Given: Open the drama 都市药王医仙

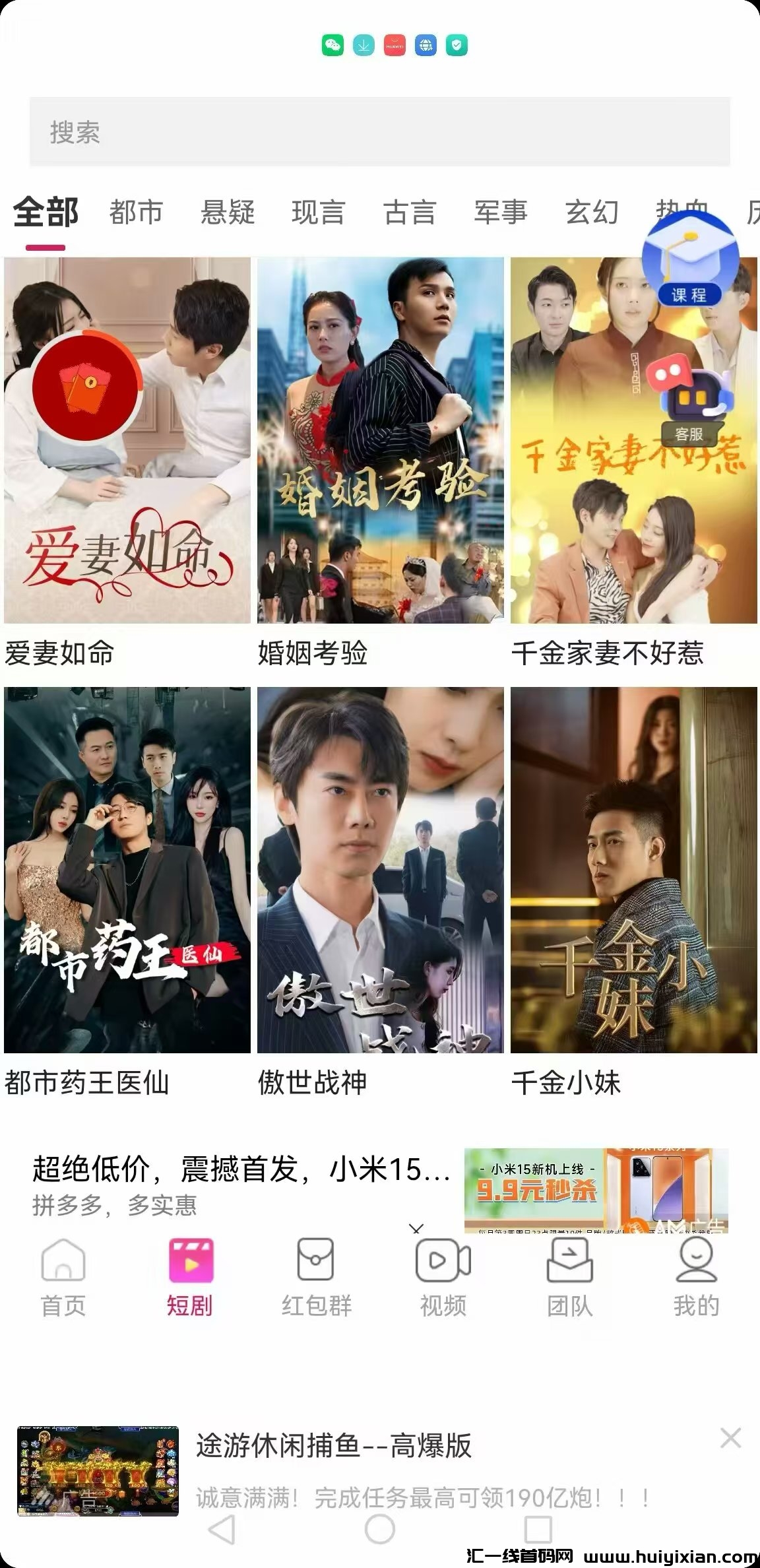Looking at the screenshot, I should pyautogui.click(x=127, y=870).
